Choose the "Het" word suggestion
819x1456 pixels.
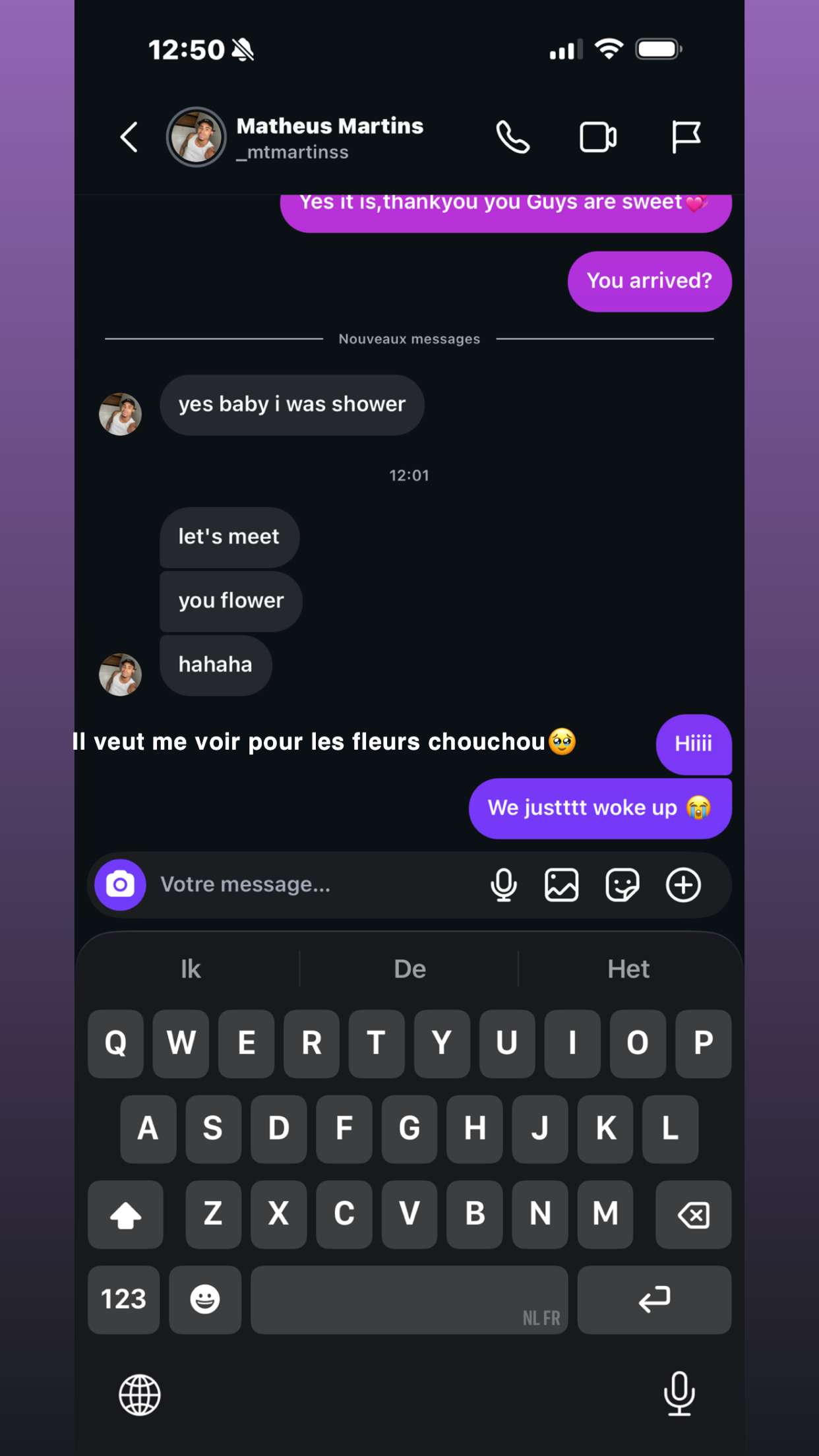[x=628, y=969]
